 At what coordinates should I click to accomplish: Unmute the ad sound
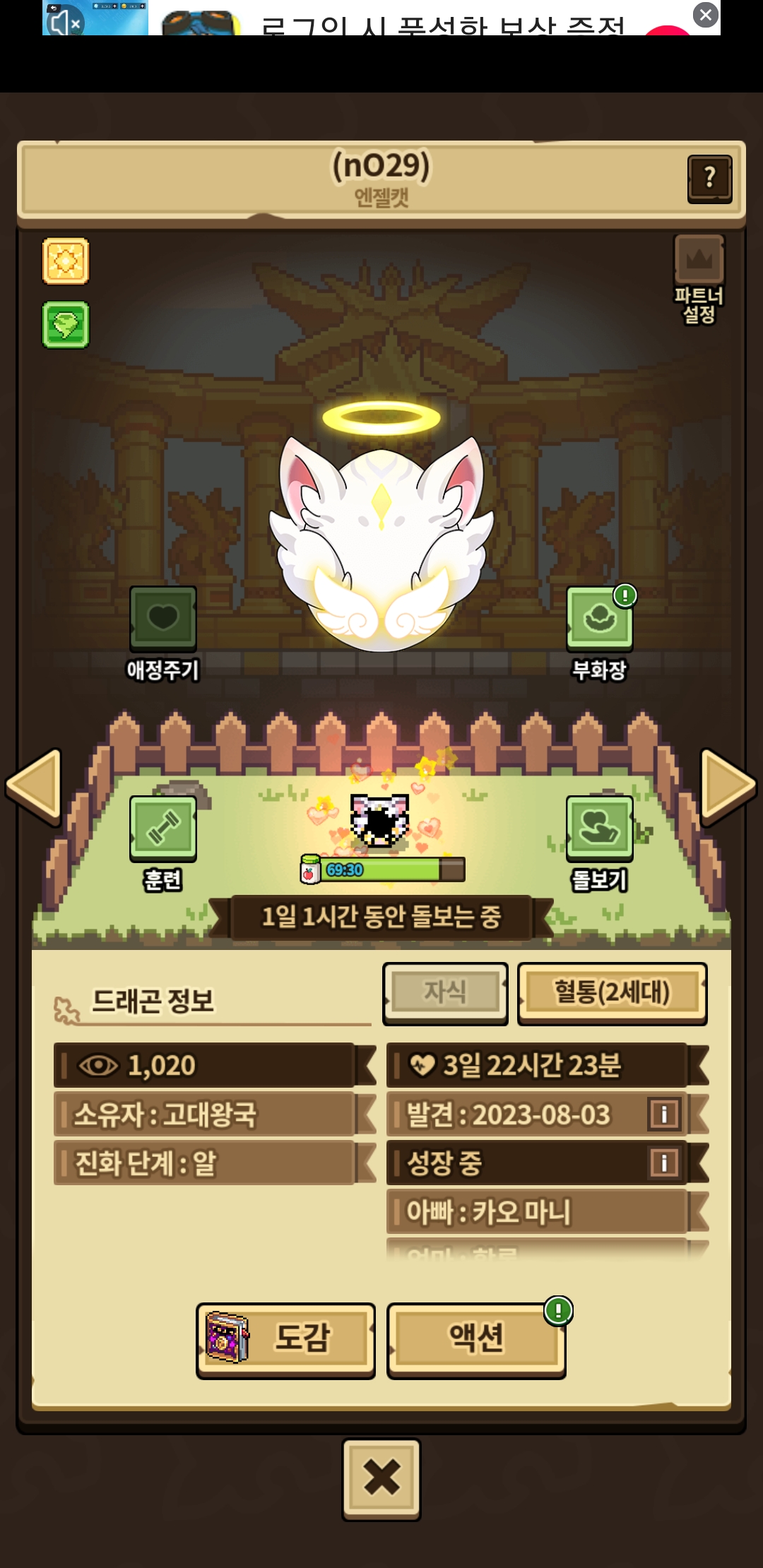(x=64, y=22)
